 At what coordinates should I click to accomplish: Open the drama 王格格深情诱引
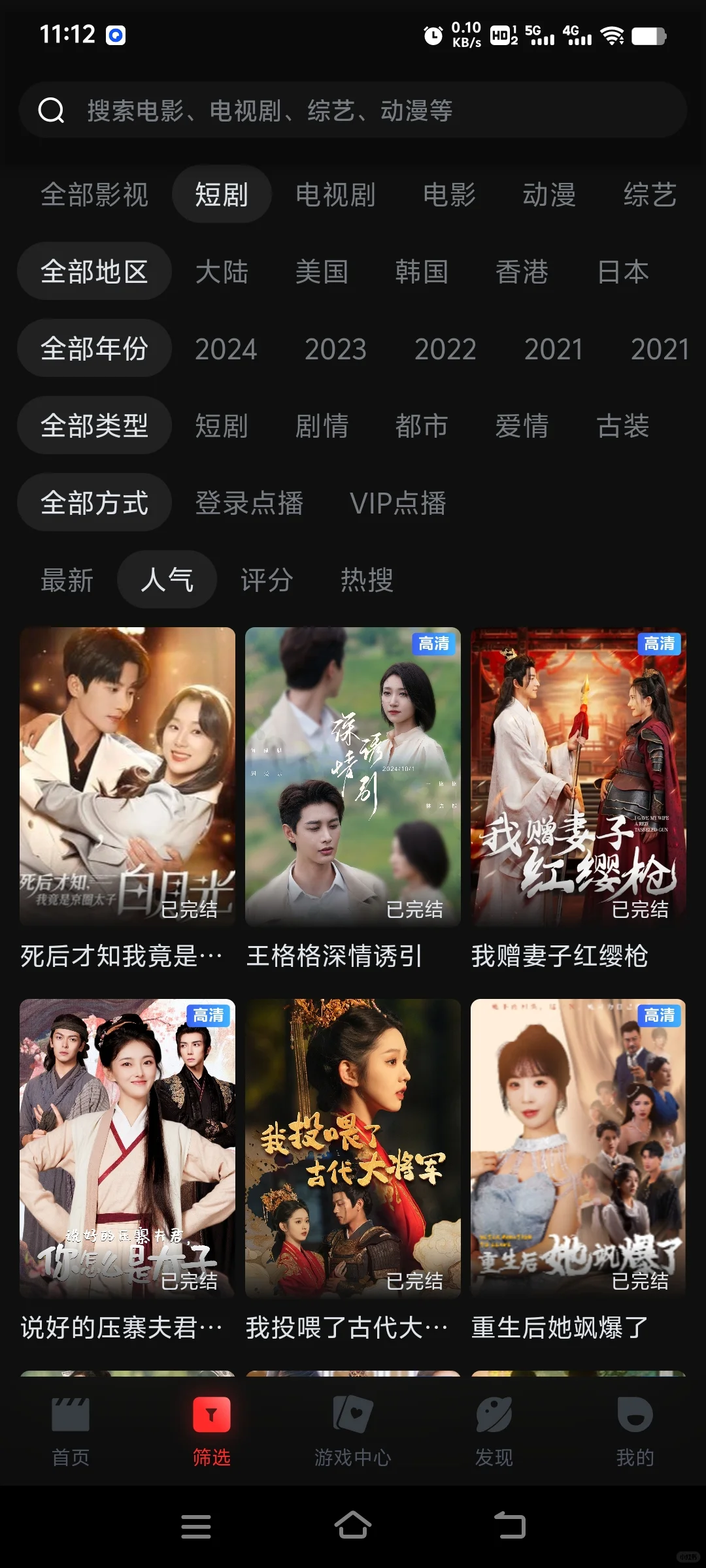pos(353,799)
